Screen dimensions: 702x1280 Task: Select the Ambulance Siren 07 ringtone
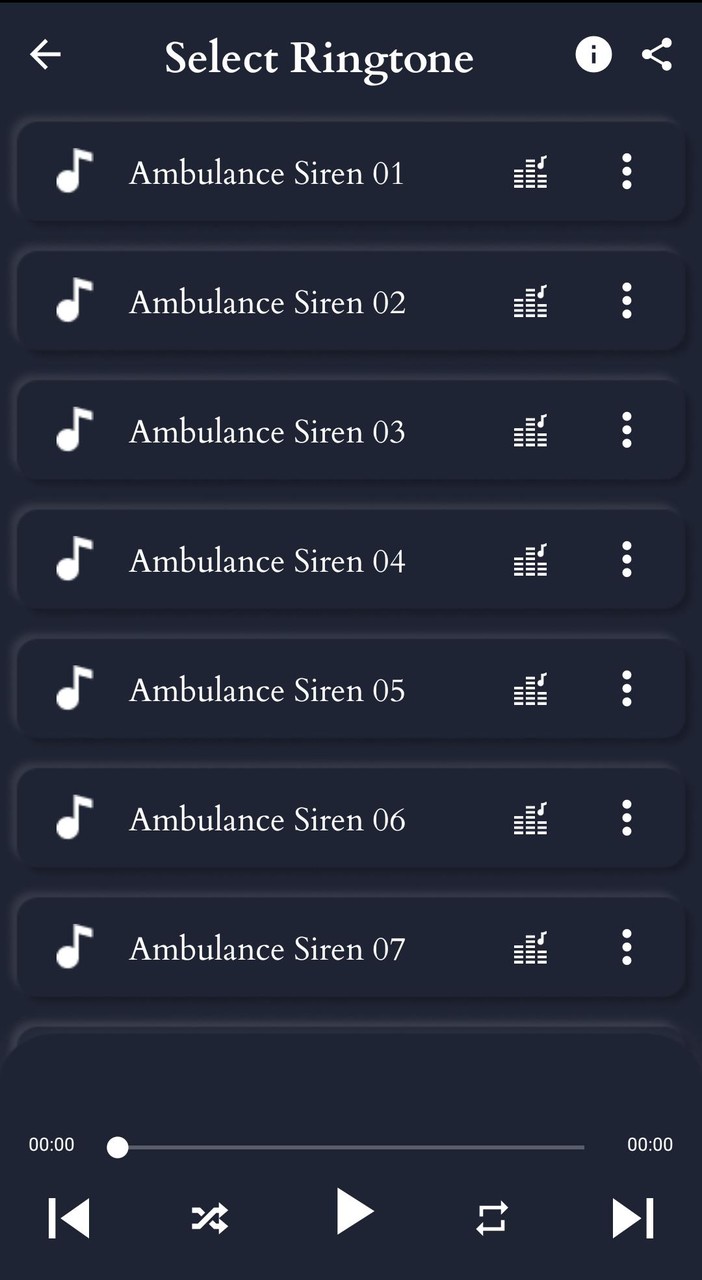pos(266,948)
